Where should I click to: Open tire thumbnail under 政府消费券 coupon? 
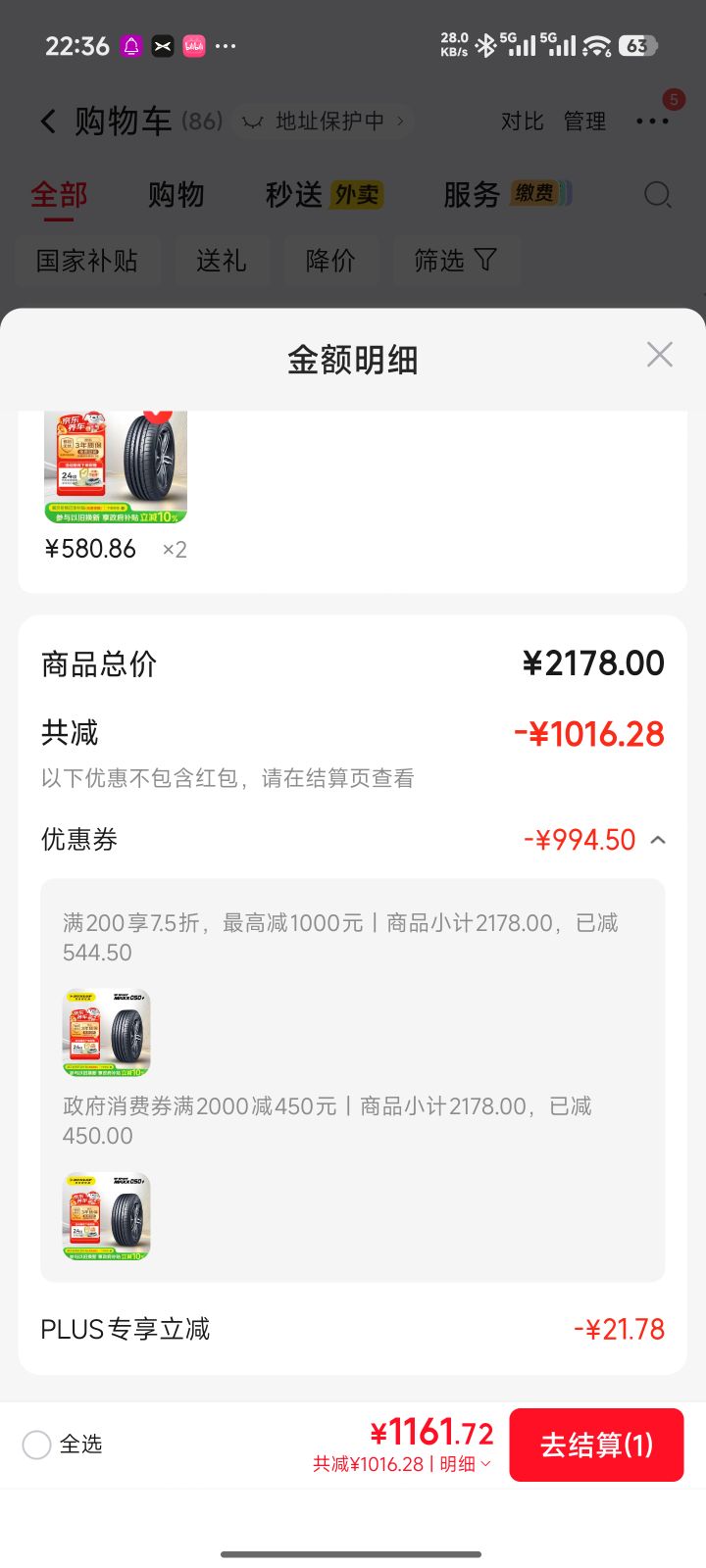[107, 1216]
